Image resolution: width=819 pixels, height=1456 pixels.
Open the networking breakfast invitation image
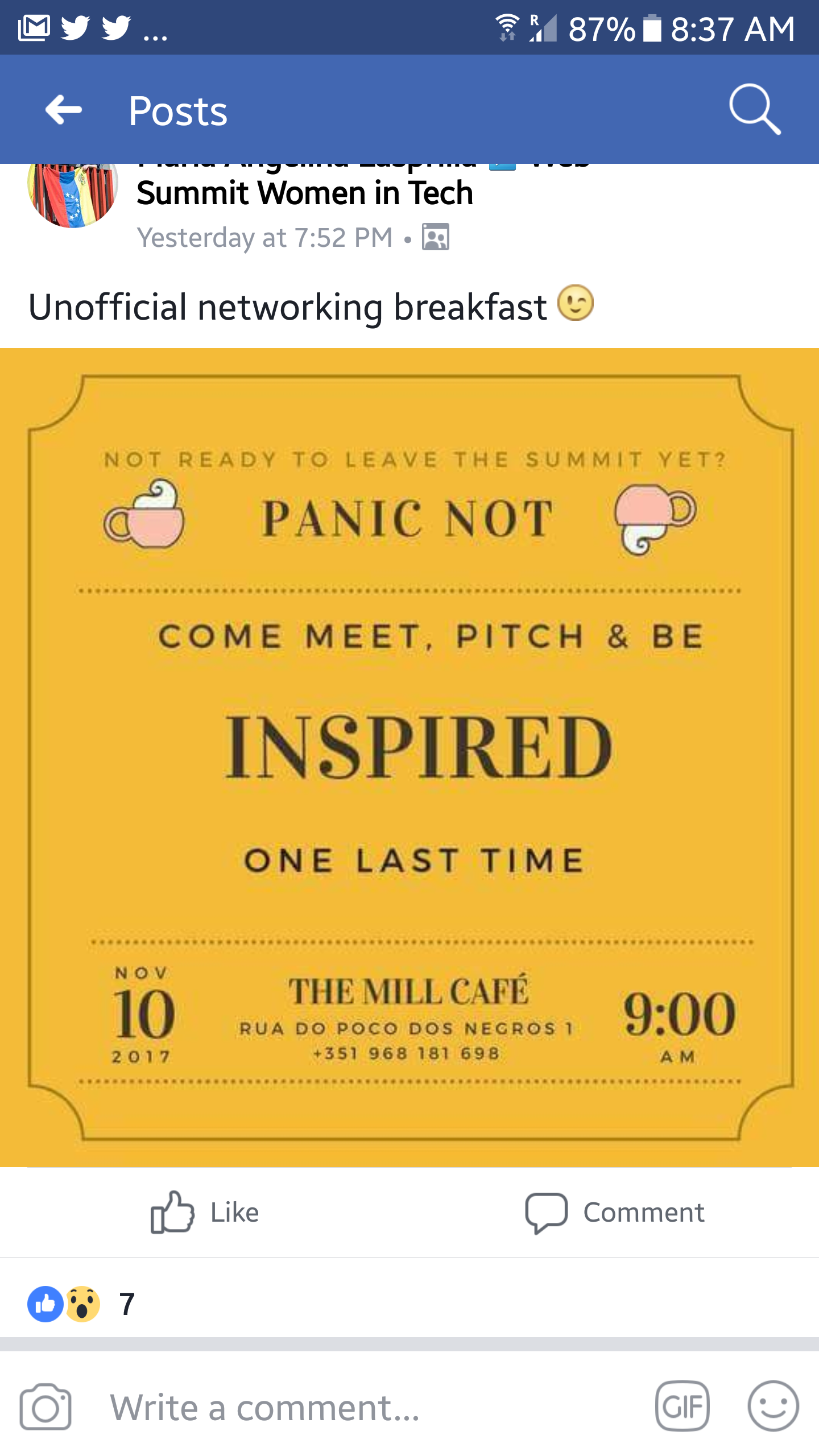click(x=409, y=756)
